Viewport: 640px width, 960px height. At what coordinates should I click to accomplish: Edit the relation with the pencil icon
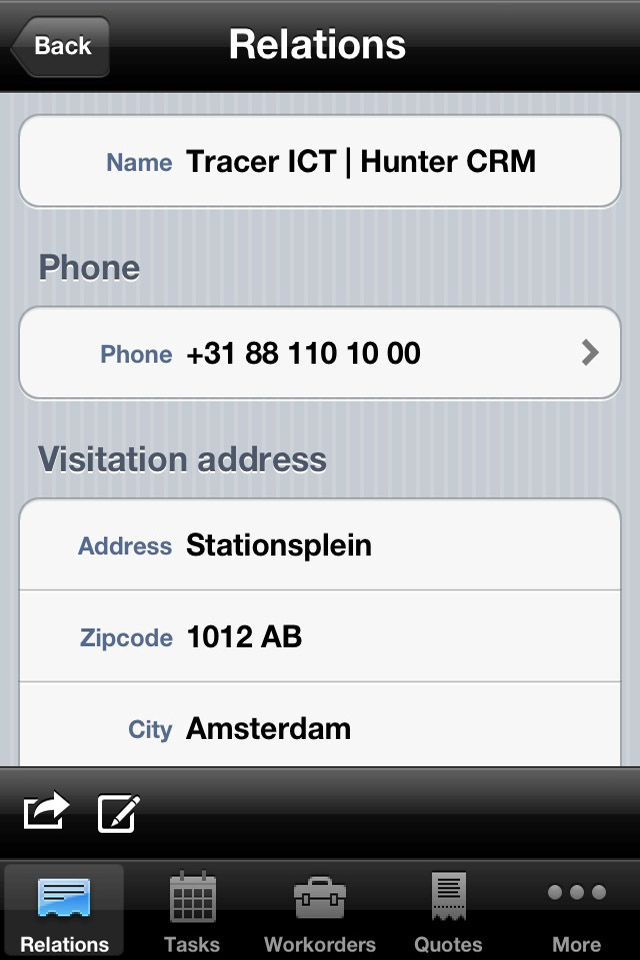tap(118, 813)
